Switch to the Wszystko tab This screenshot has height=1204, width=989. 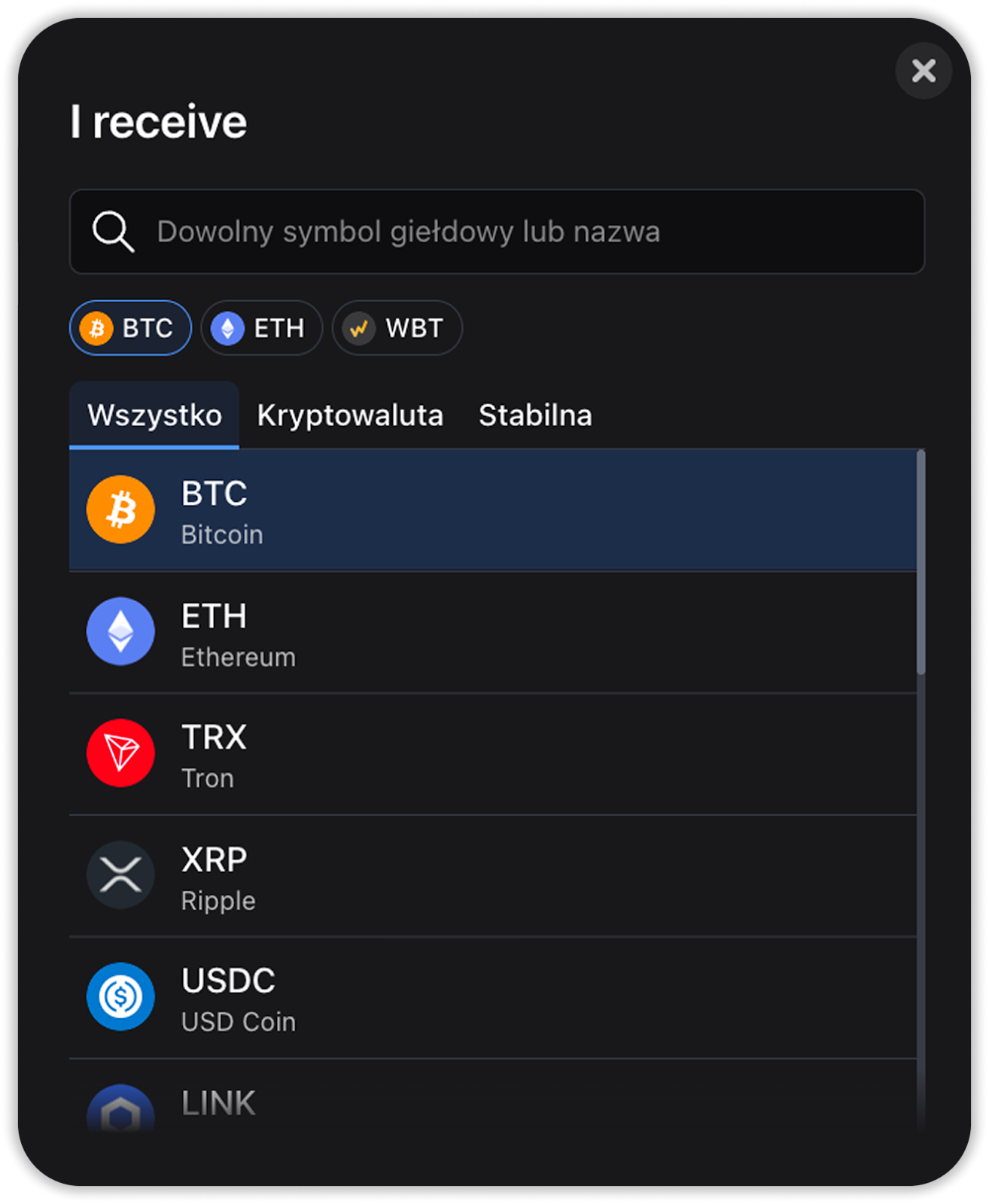pyautogui.click(x=154, y=415)
